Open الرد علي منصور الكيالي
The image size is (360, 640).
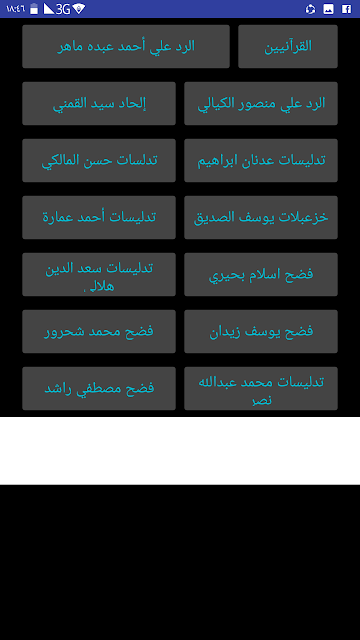tap(261, 103)
